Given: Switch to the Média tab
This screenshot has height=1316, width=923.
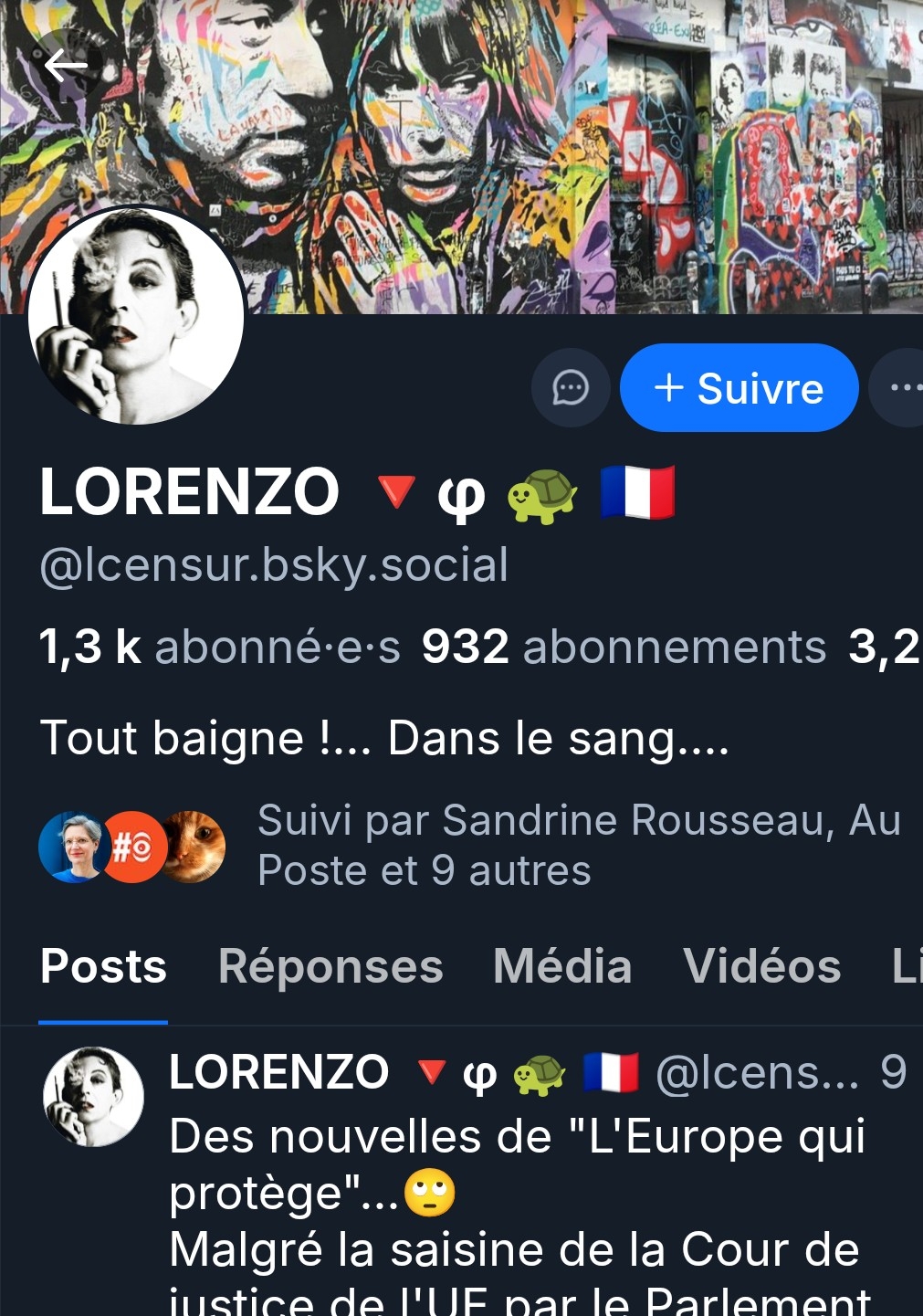Looking at the screenshot, I should tap(562, 966).
